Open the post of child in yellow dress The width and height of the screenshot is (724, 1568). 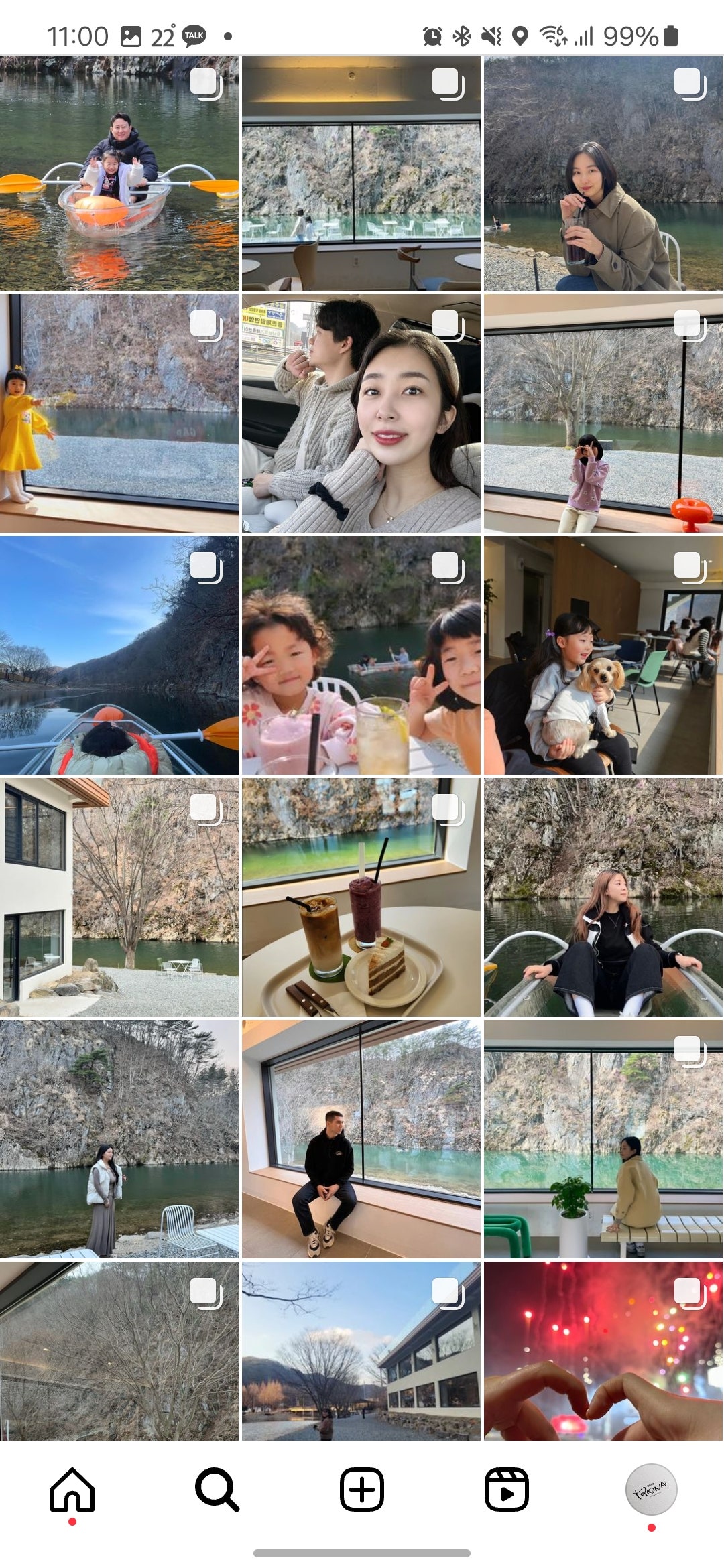119,413
